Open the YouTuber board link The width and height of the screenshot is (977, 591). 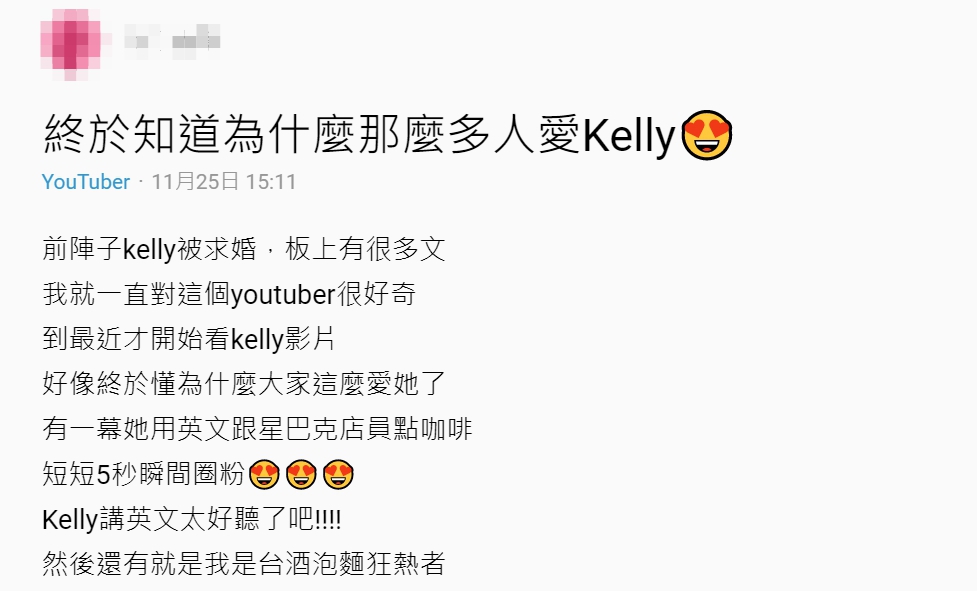86,182
